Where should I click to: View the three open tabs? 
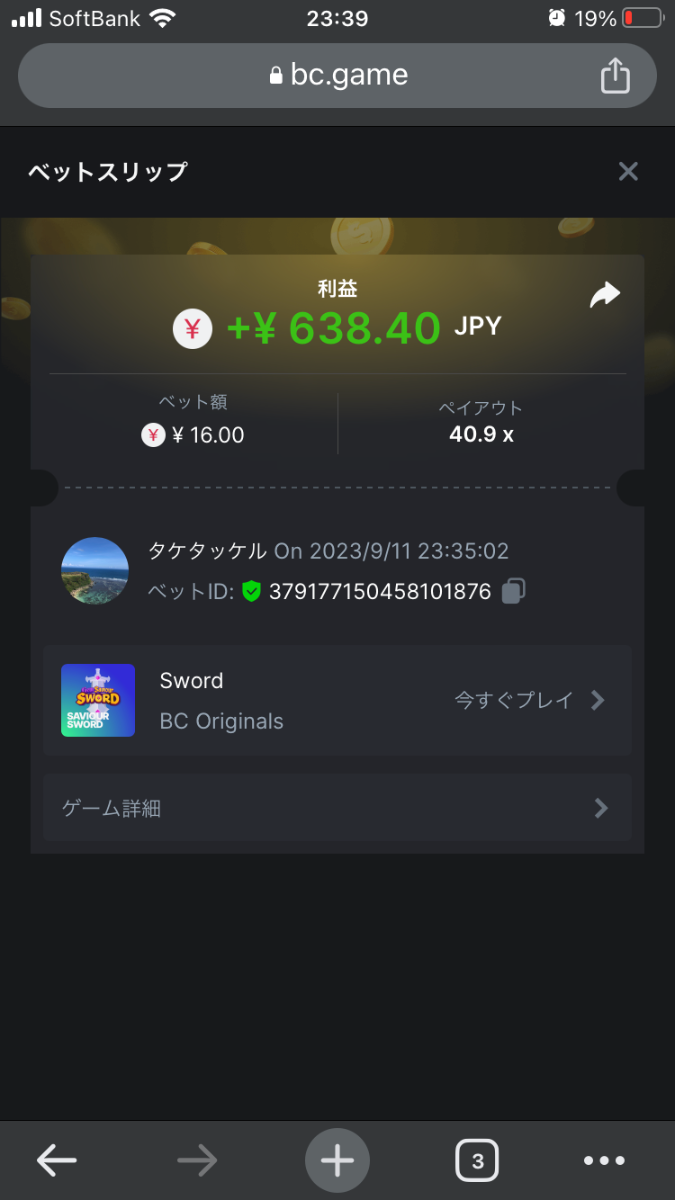[x=477, y=1160]
